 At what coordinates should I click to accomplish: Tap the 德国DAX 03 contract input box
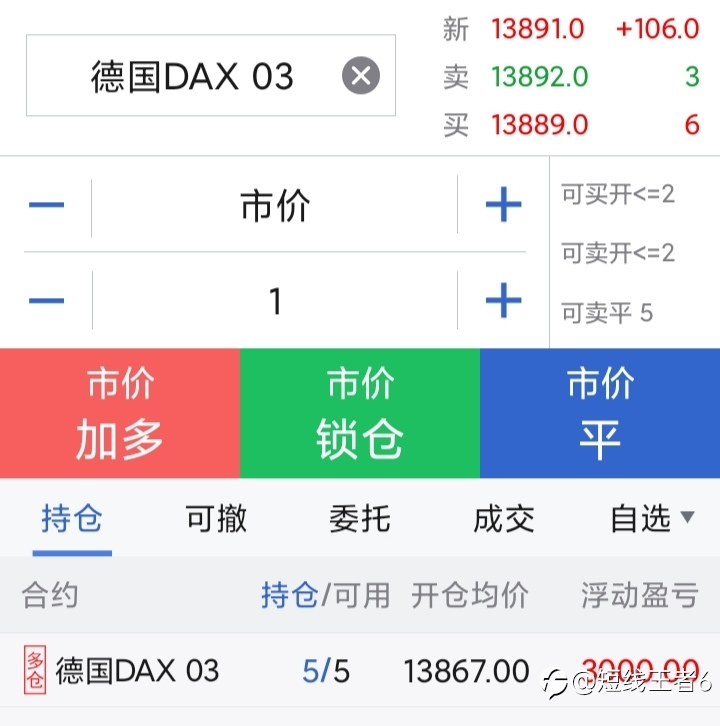(x=211, y=75)
